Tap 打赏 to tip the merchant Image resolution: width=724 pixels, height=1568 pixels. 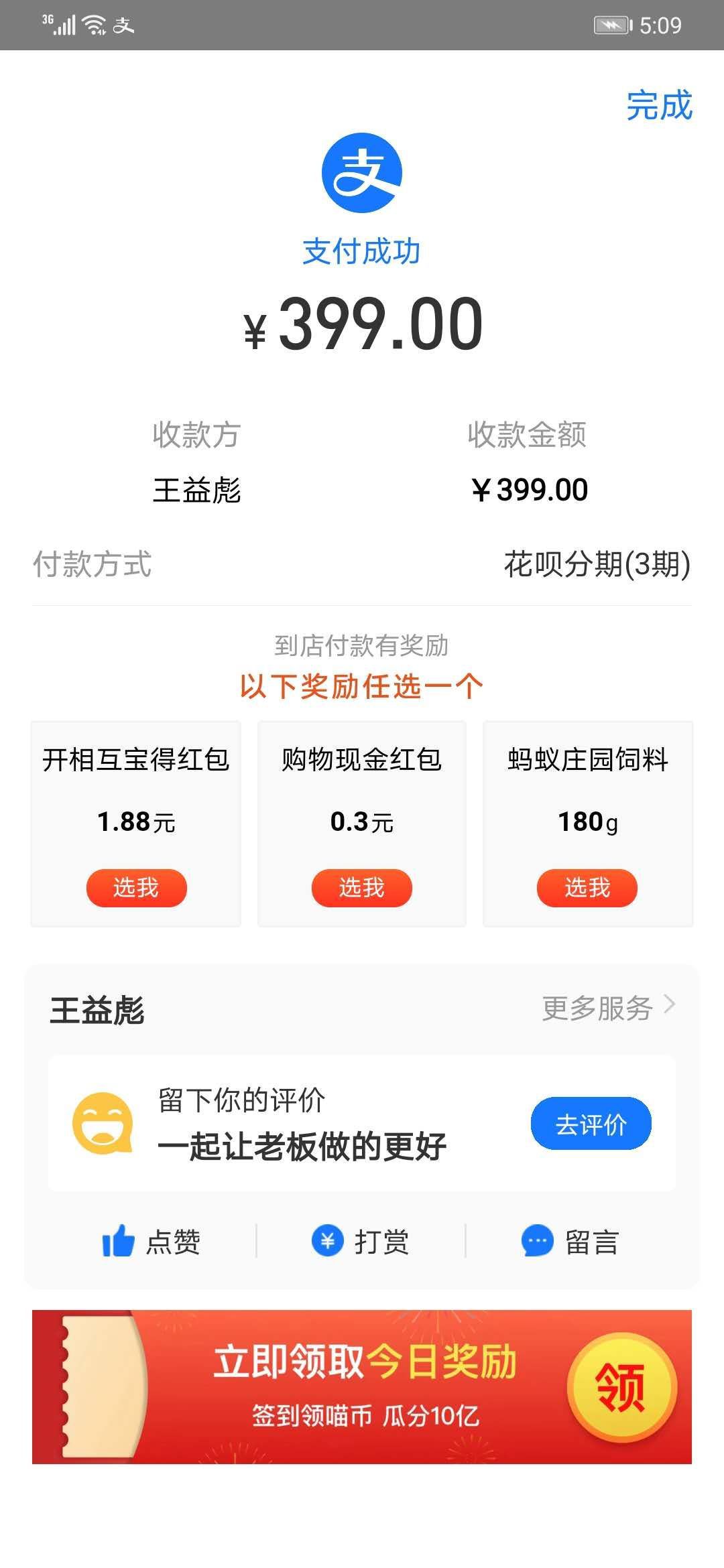coord(361,1242)
